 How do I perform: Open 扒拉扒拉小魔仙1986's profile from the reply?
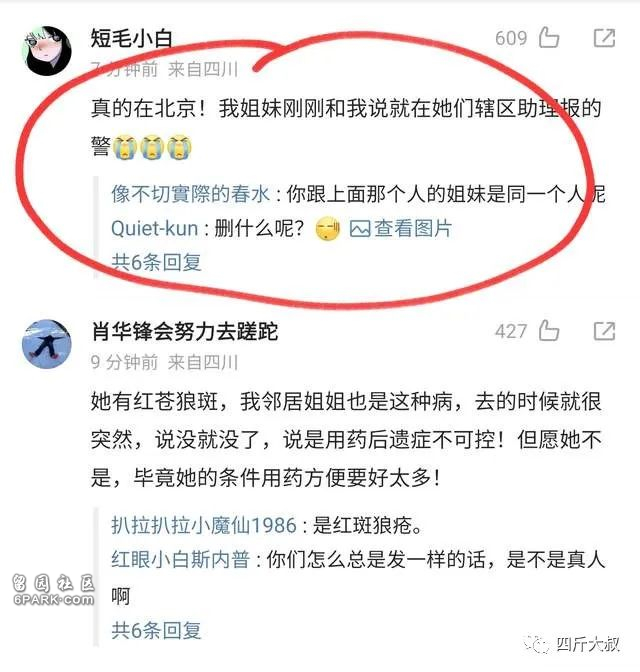tap(205, 526)
